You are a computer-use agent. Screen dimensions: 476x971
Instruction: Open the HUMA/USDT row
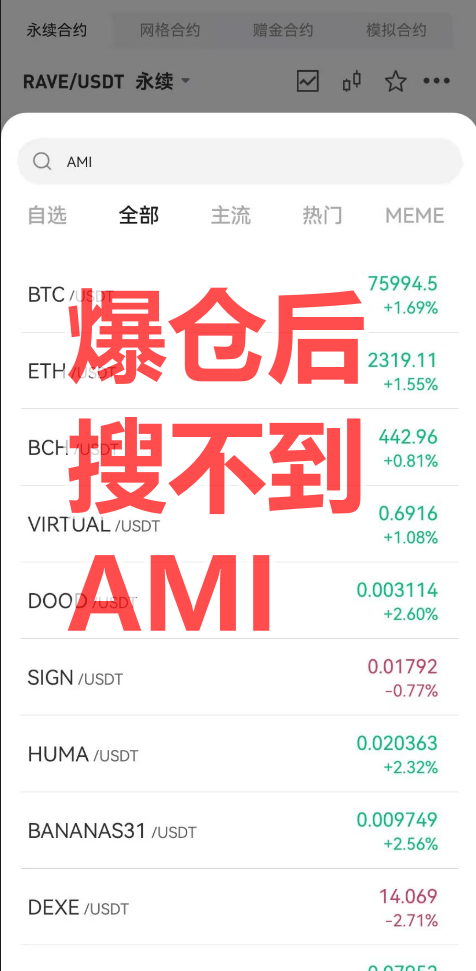pyautogui.click(x=240, y=754)
